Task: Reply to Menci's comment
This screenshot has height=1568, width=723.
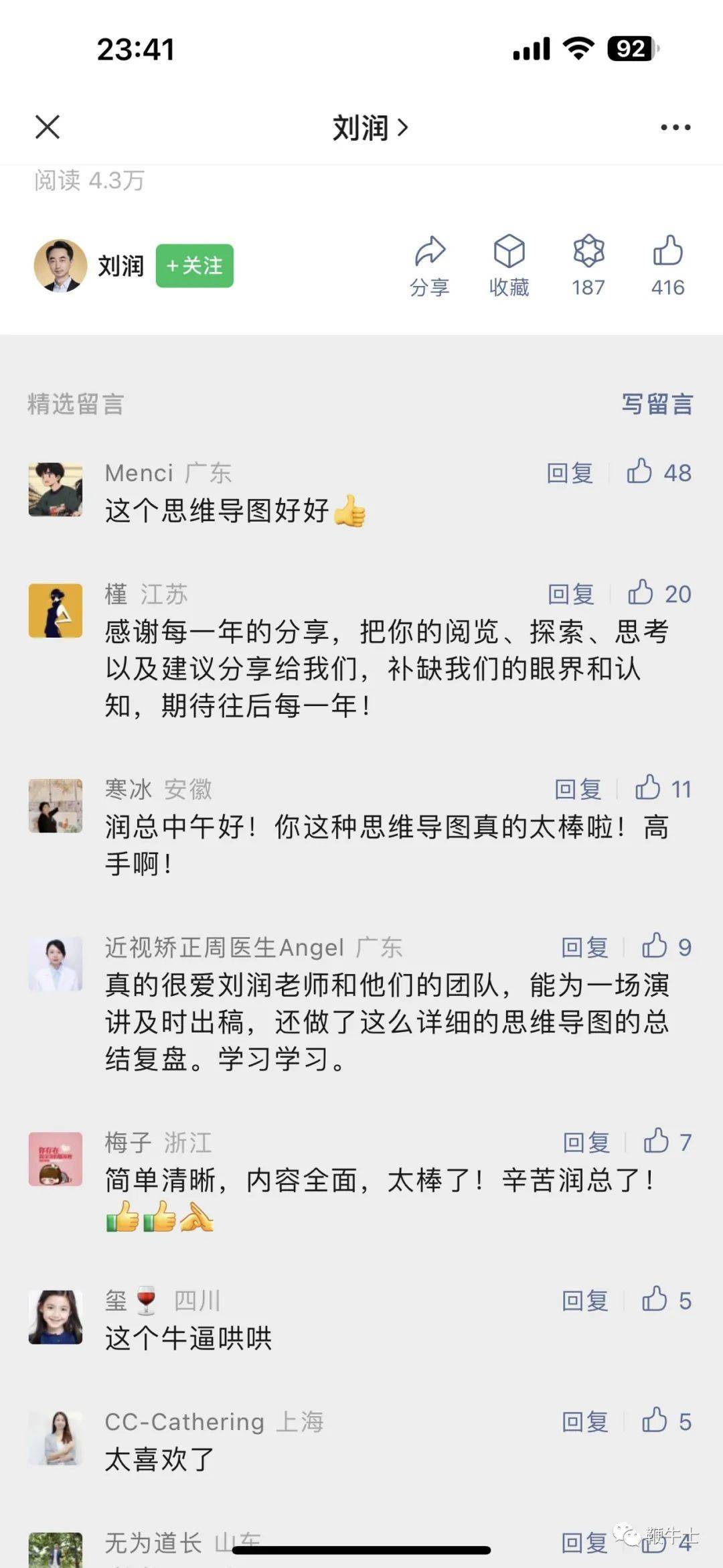Action: pyautogui.click(x=570, y=473)
